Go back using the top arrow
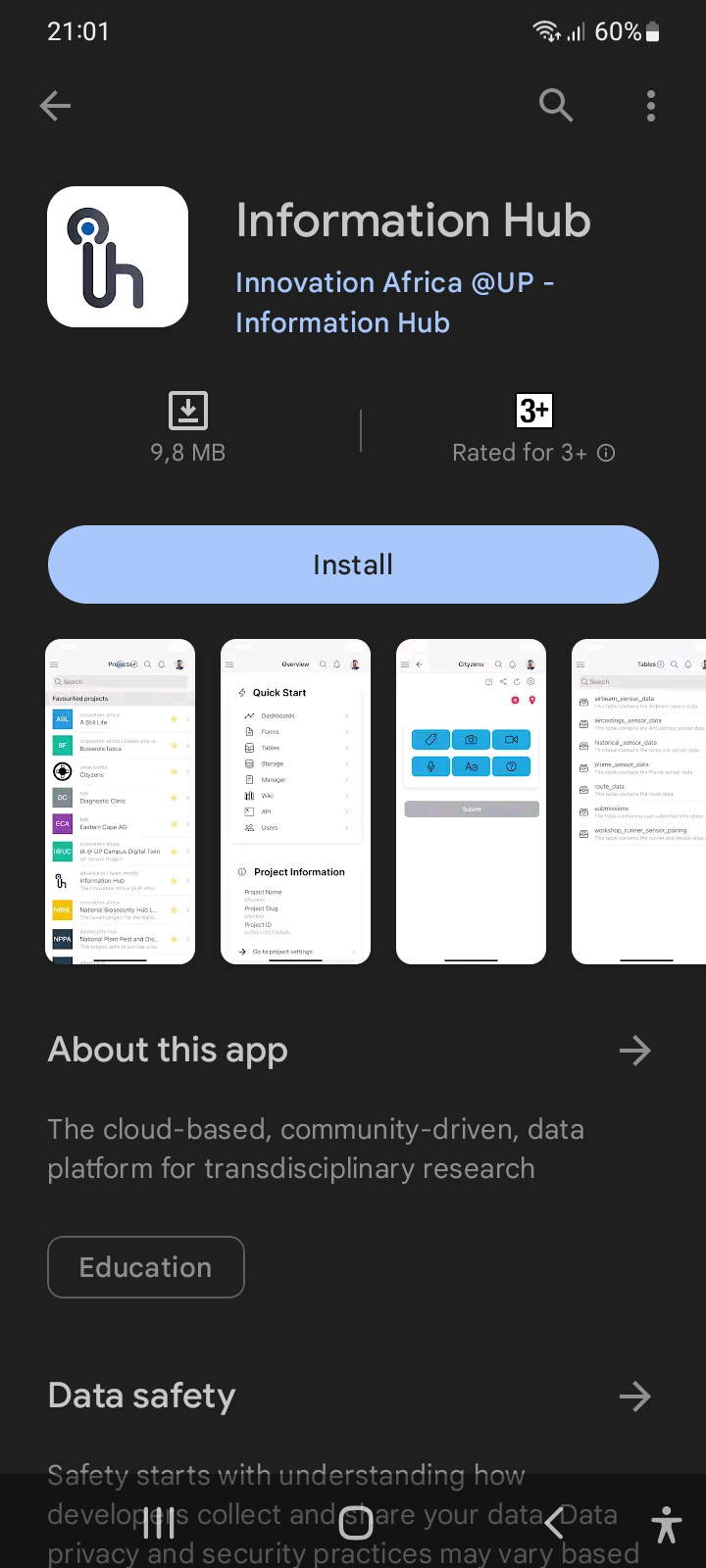Screen dimensions: 706x1568 [55, 105]
